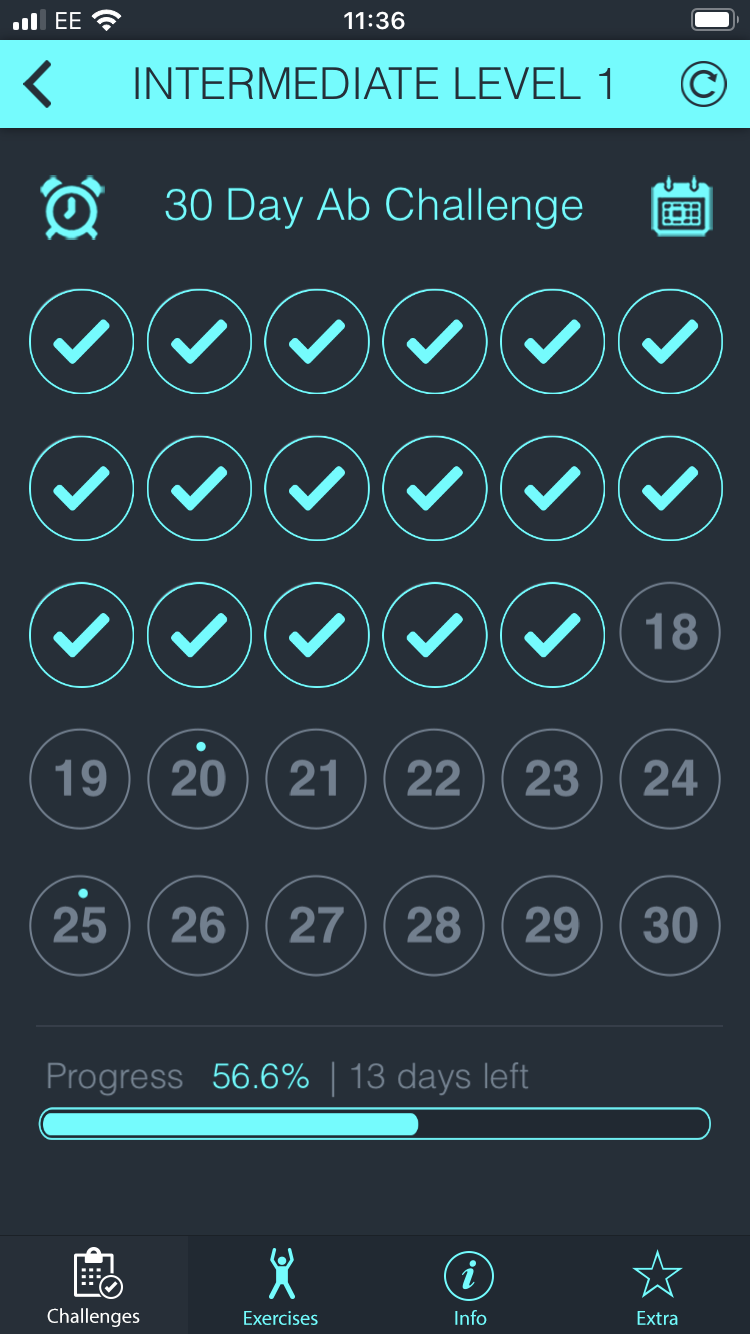Viewport: 750px width, 1334px height.
Task: Reset the challenge with the refresh icon
Action: (x=703, y=85)
